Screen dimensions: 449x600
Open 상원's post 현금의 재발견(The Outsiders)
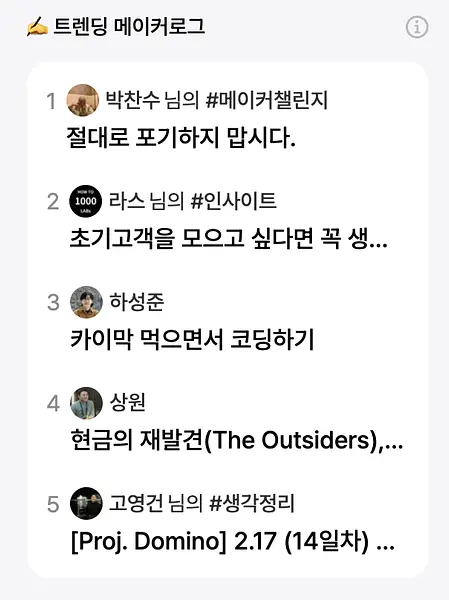[237, 440]
